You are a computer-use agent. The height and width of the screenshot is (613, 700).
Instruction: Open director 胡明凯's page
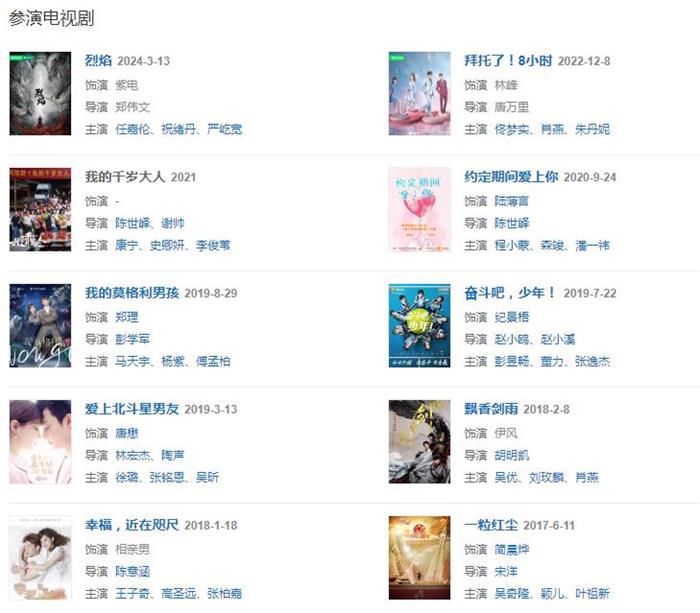tap(512, 455)
